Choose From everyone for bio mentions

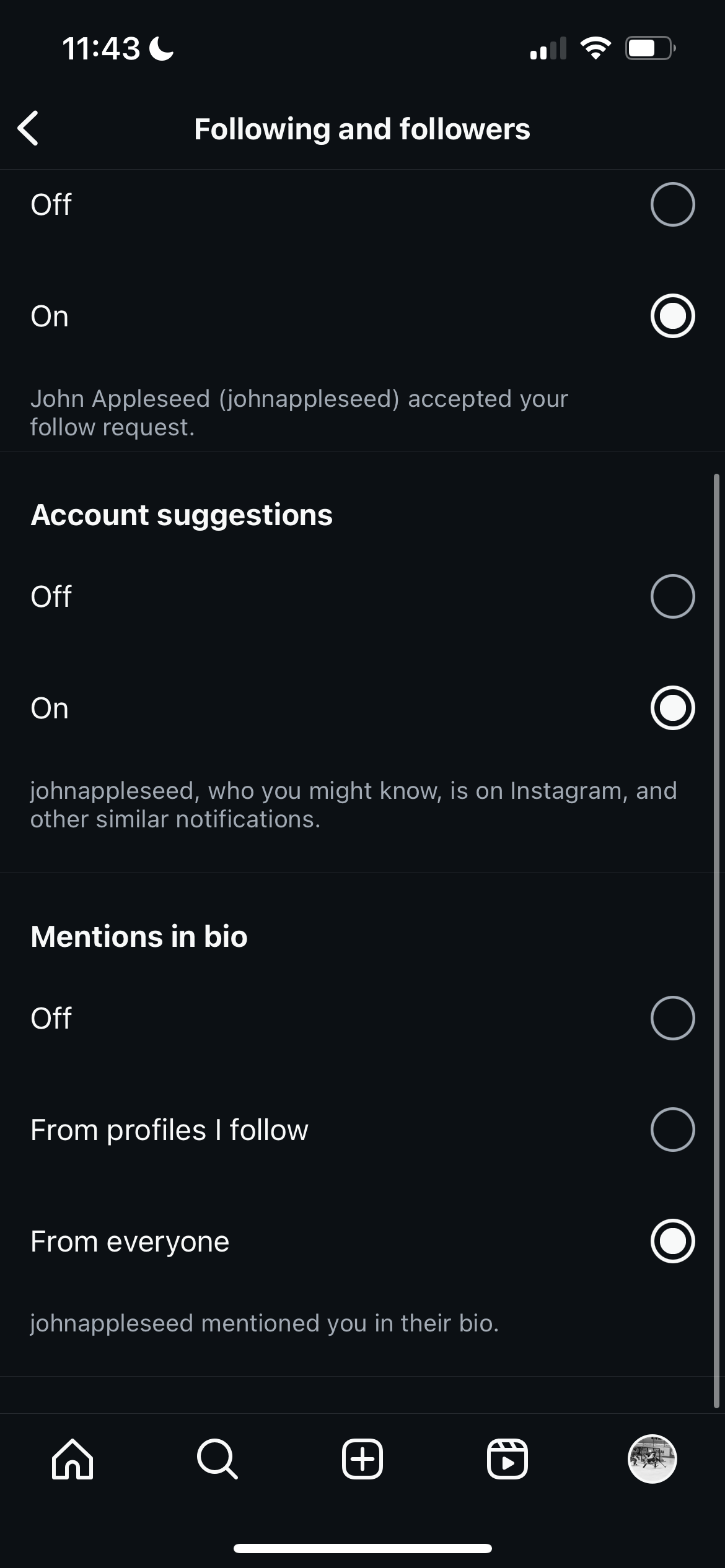pos(672,1241)
